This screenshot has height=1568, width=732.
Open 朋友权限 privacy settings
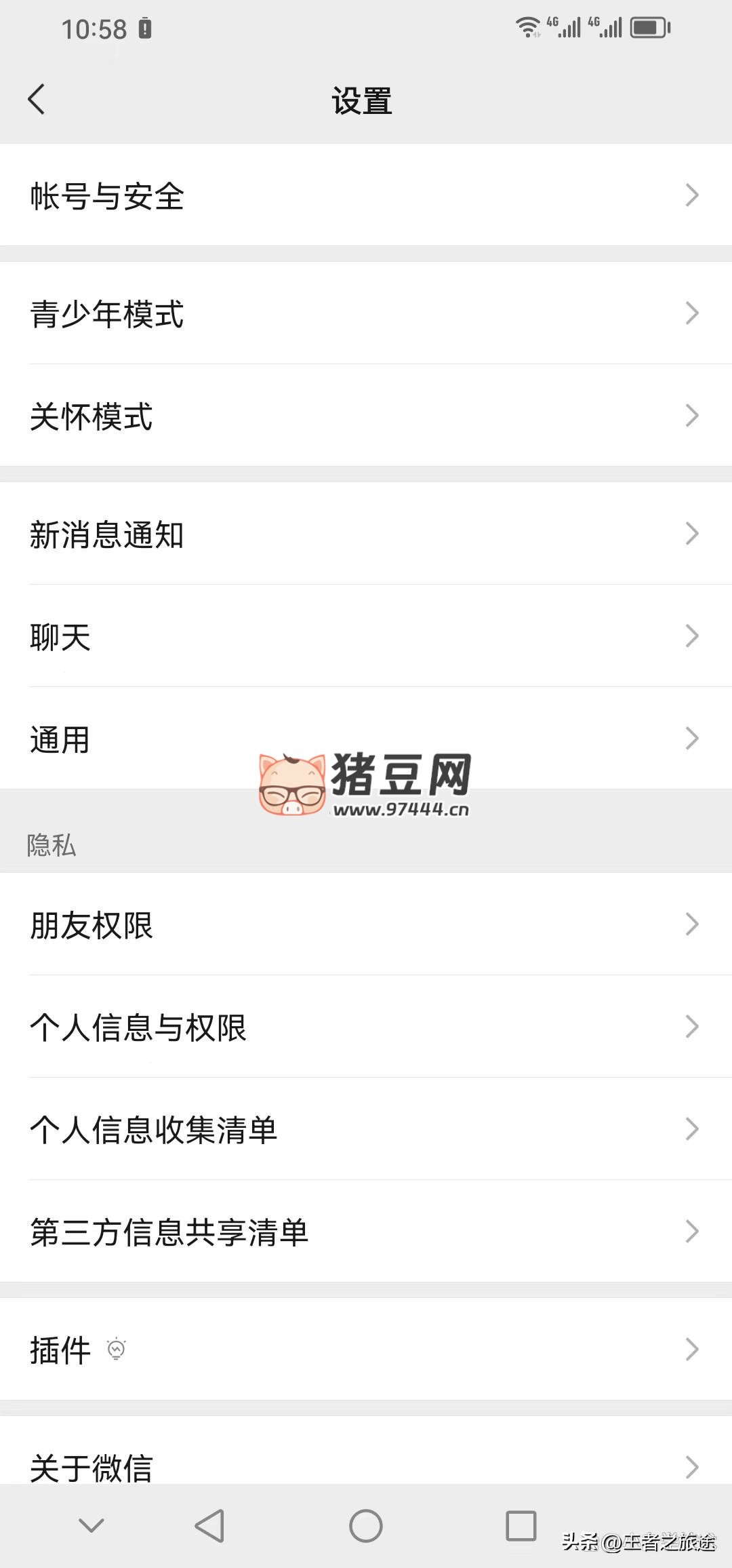(x=366, y=924)
